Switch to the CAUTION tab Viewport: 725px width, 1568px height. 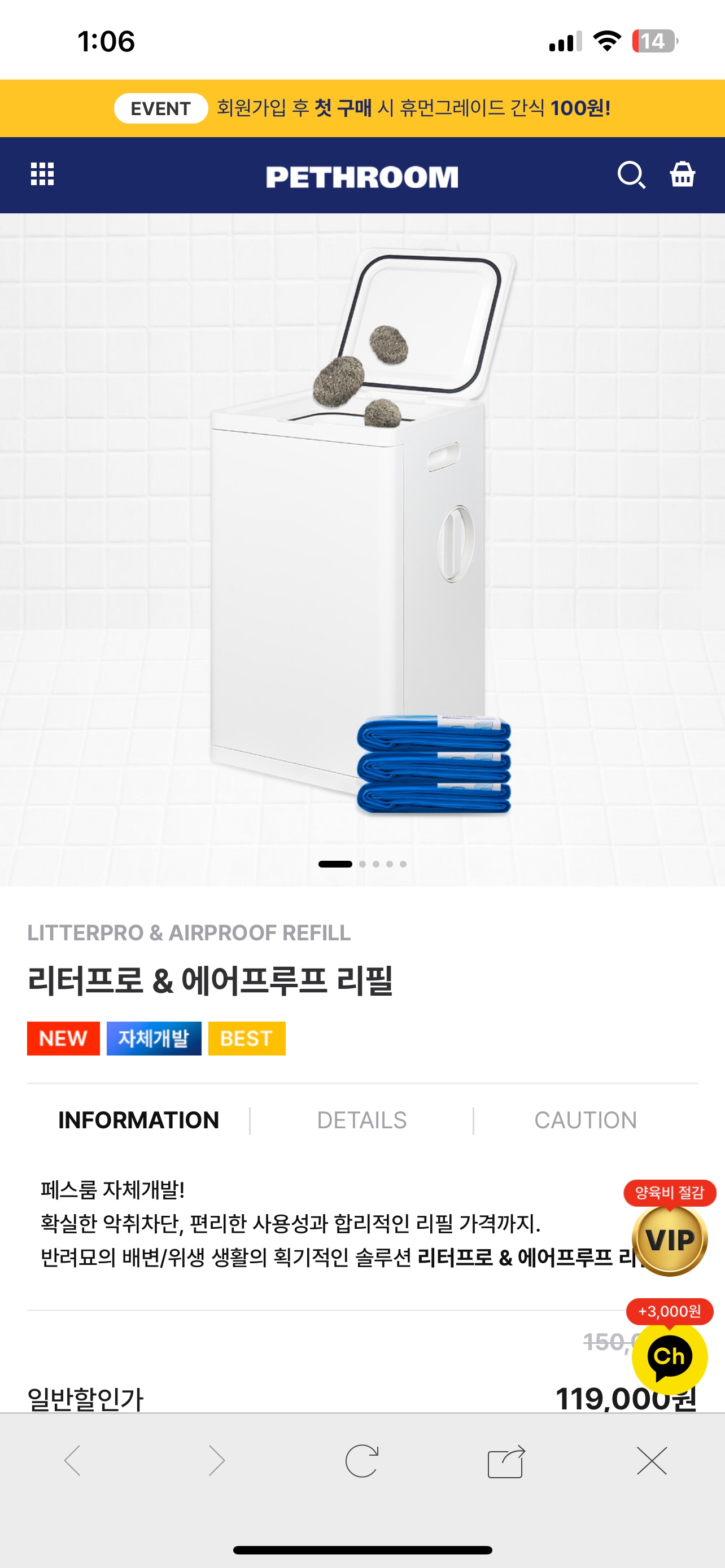585,1120
